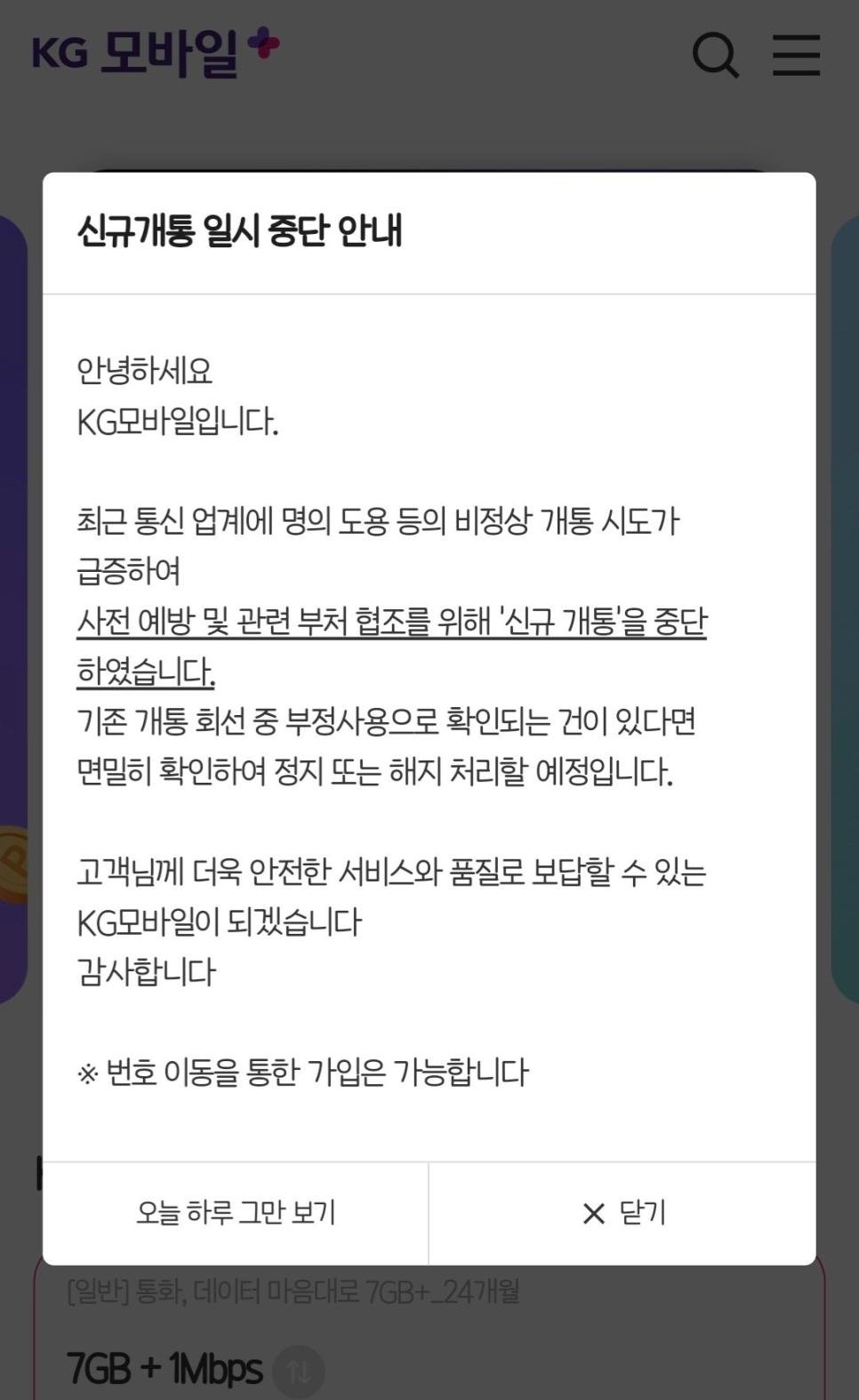Open the search icon in the header

715,55
